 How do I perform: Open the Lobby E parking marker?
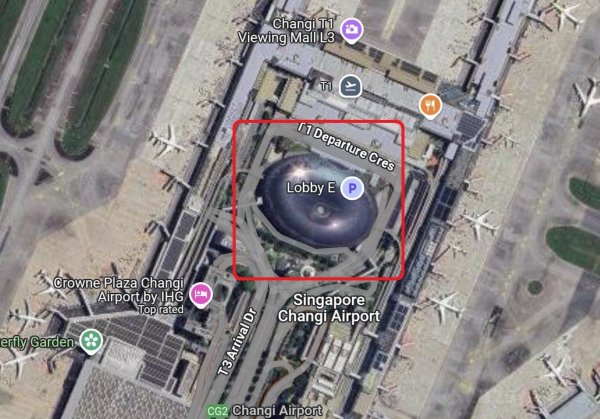[351, 187]
